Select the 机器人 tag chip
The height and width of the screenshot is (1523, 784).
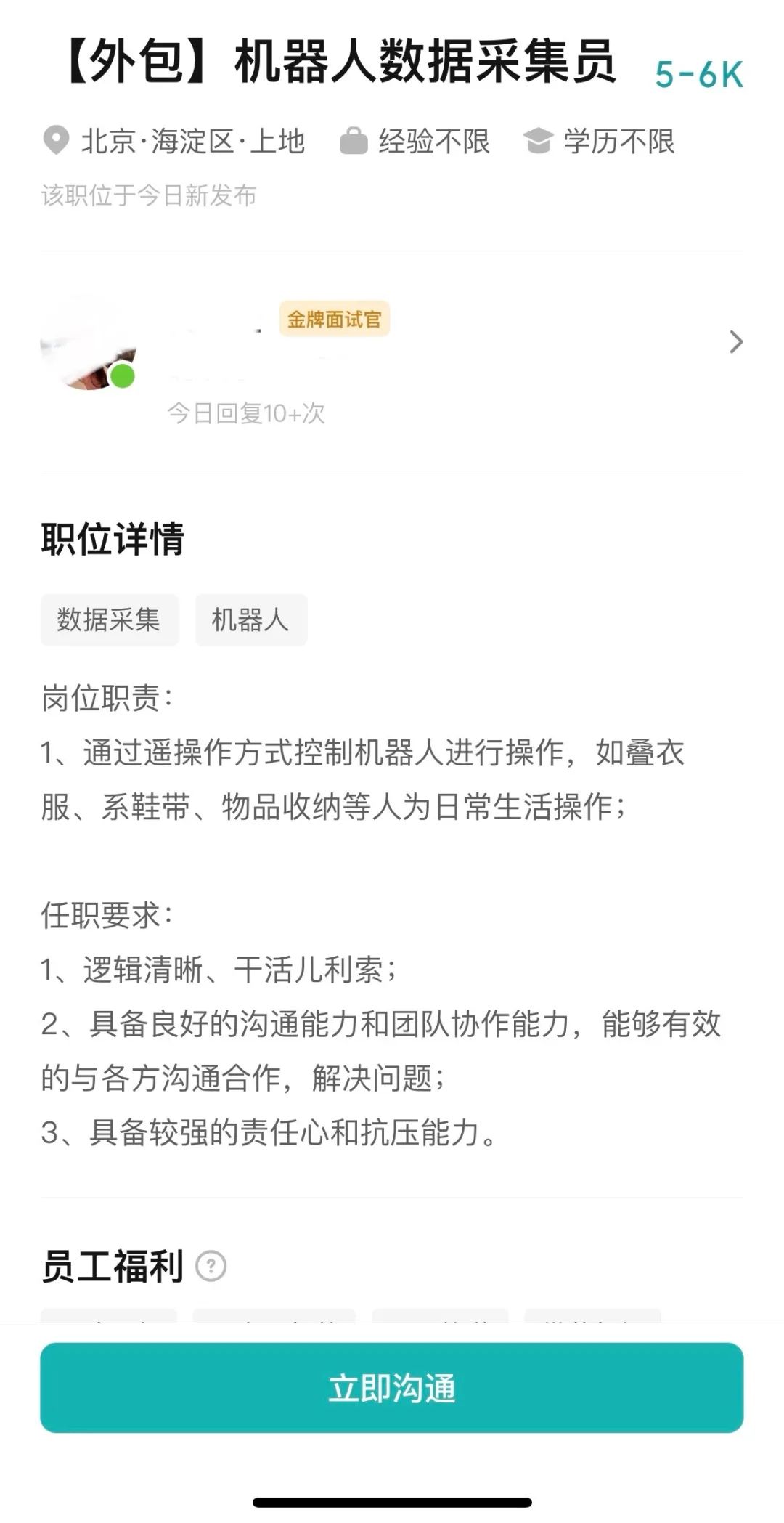click(251, 620)
